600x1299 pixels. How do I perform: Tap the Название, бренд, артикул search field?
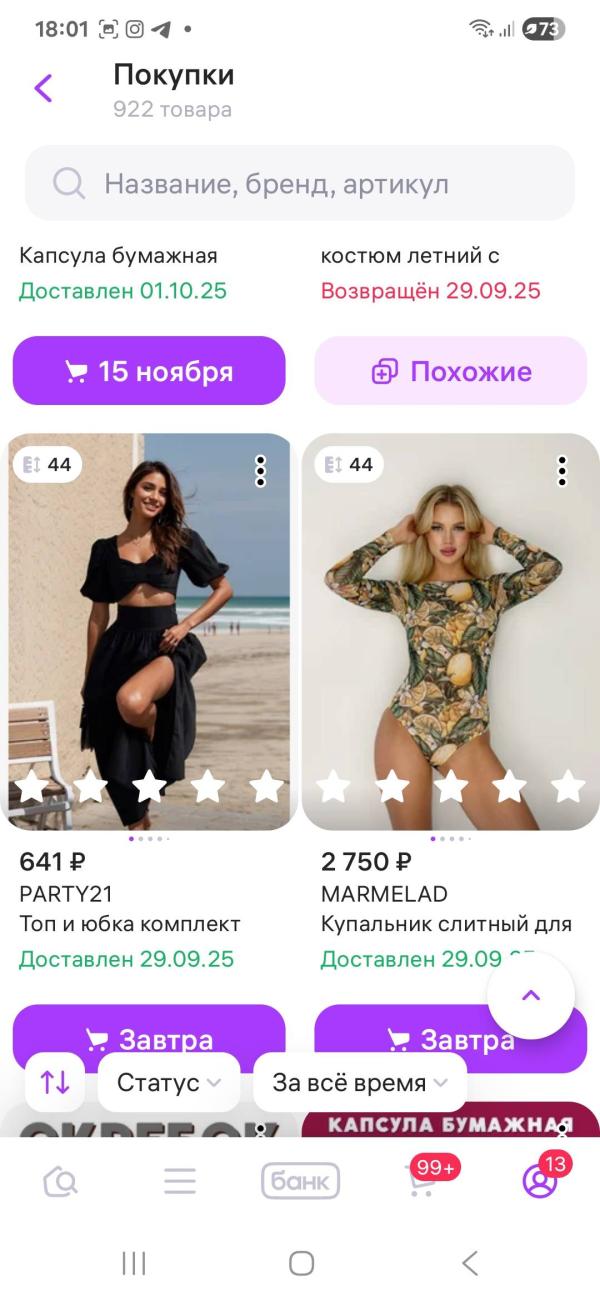[300, 184]
